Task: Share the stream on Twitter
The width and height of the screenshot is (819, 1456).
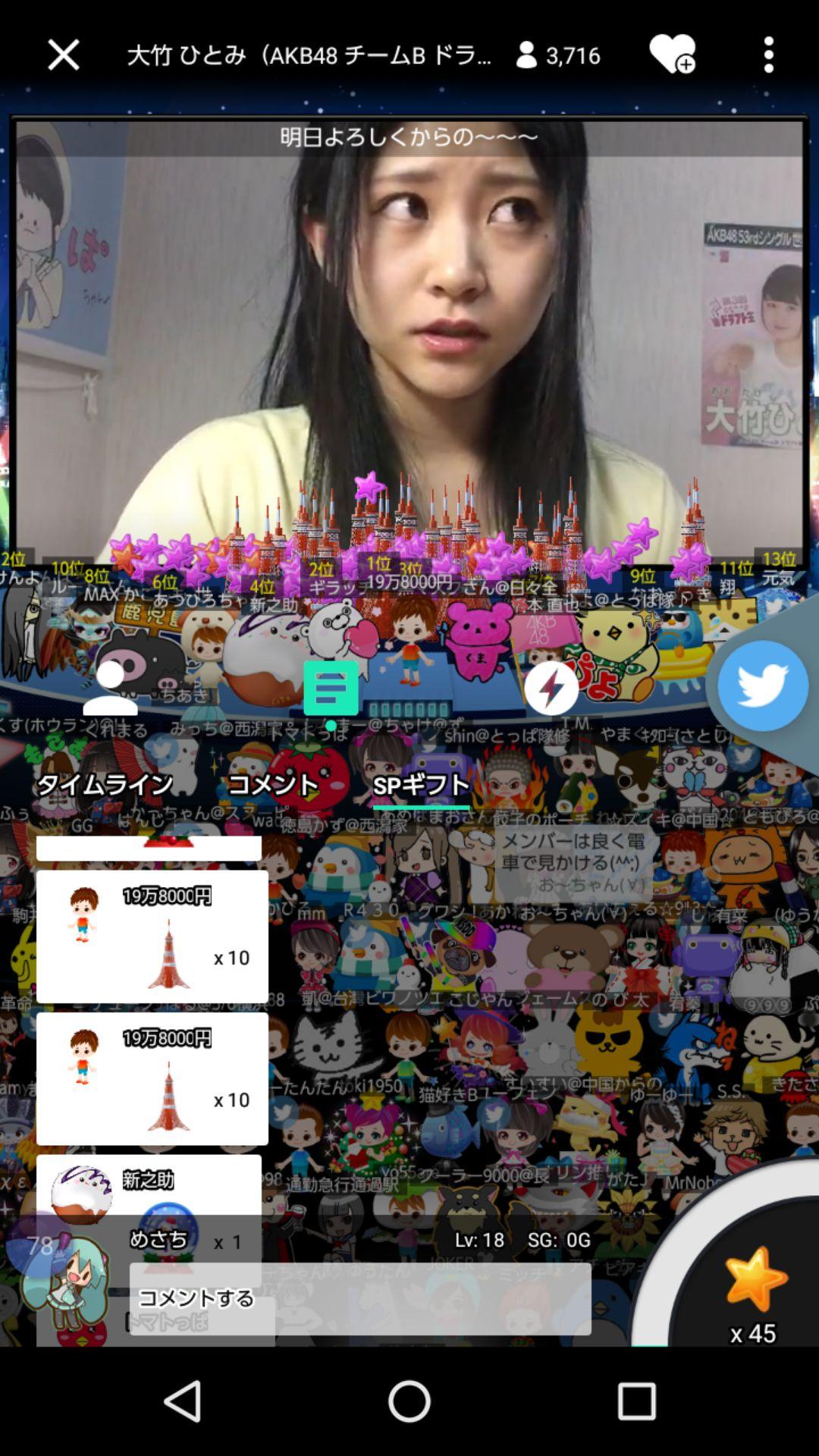Action: click(762, 686)
